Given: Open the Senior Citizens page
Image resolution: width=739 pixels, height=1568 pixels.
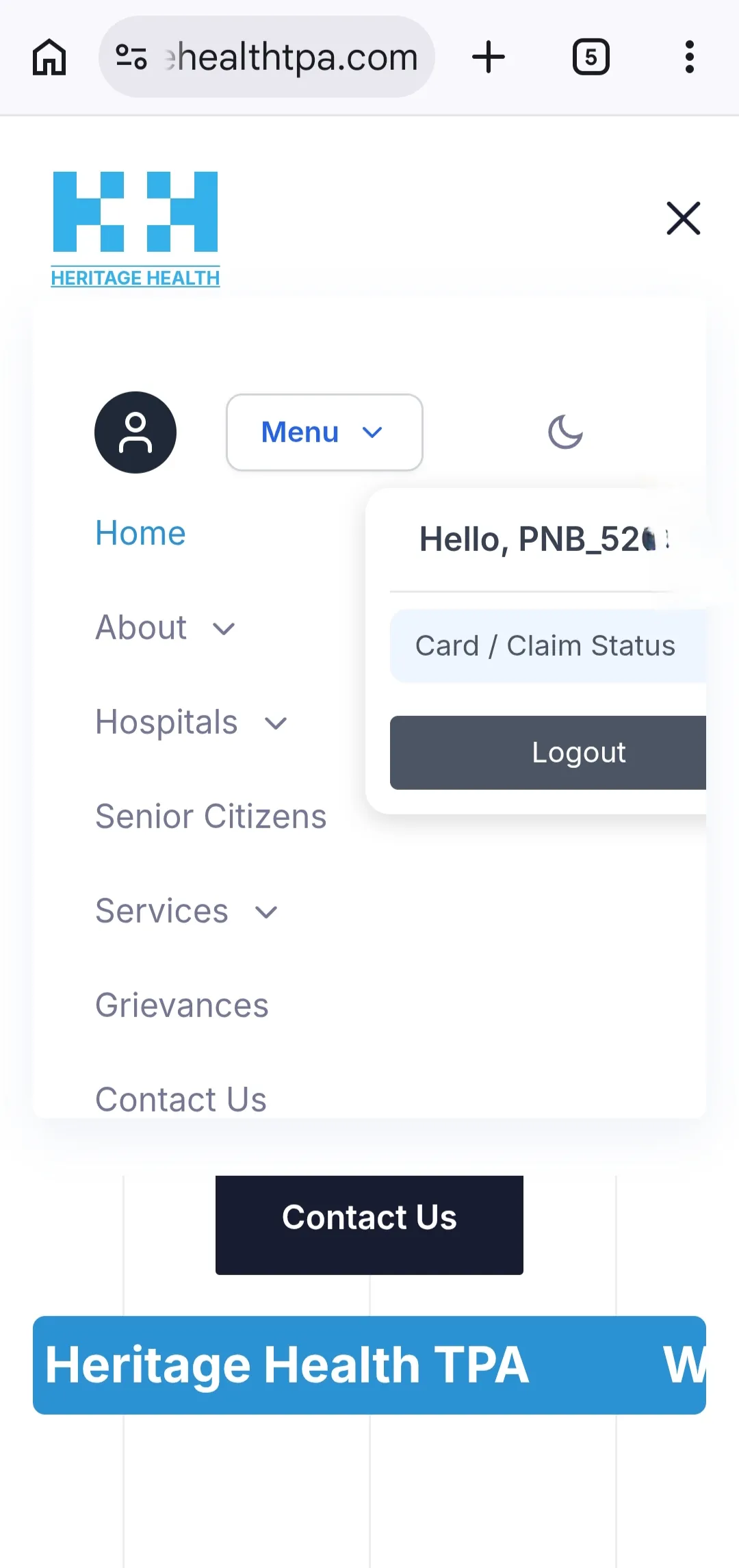Looking at the screenshot, I should click(211, 817).
